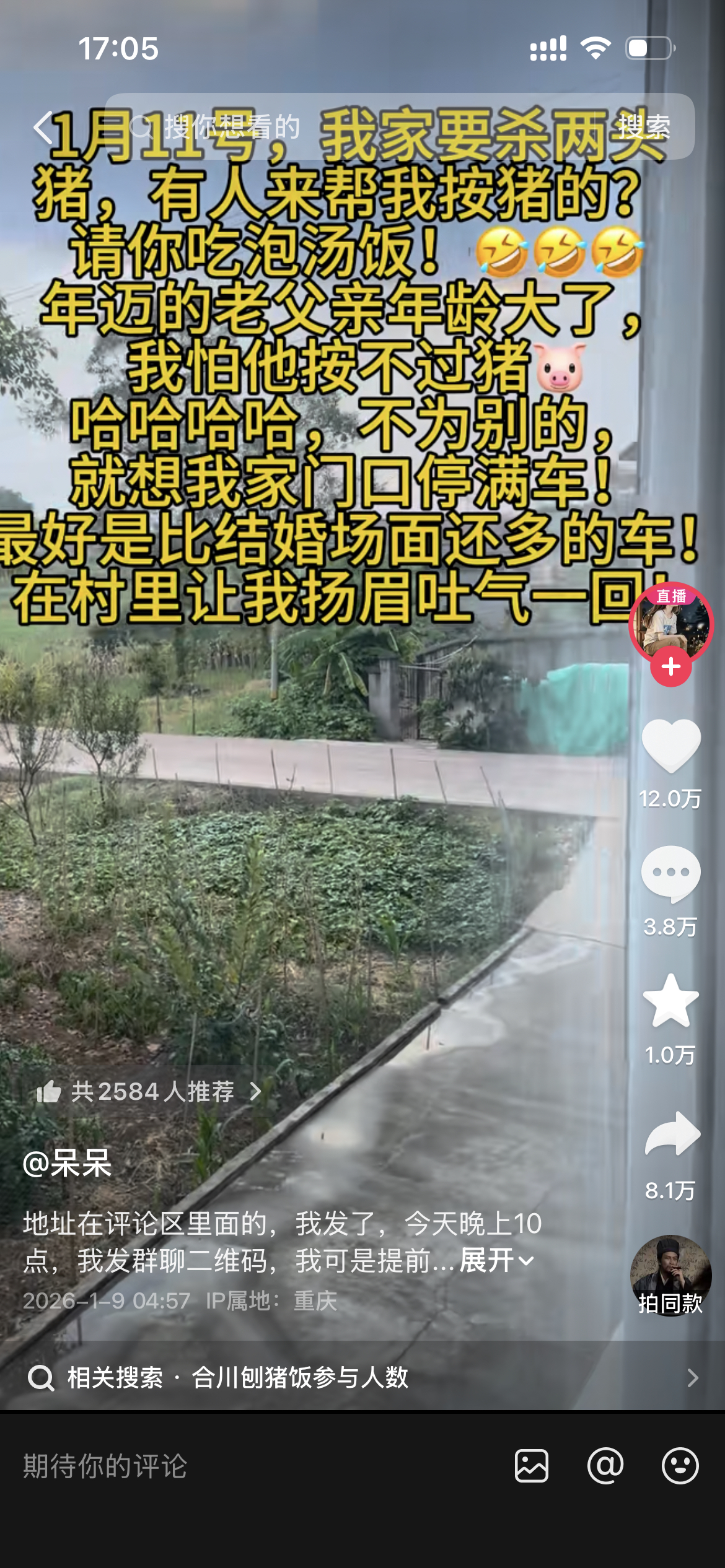Like this video with the heart
This screenshot has height=1568, width=725.
pos(670,746)
